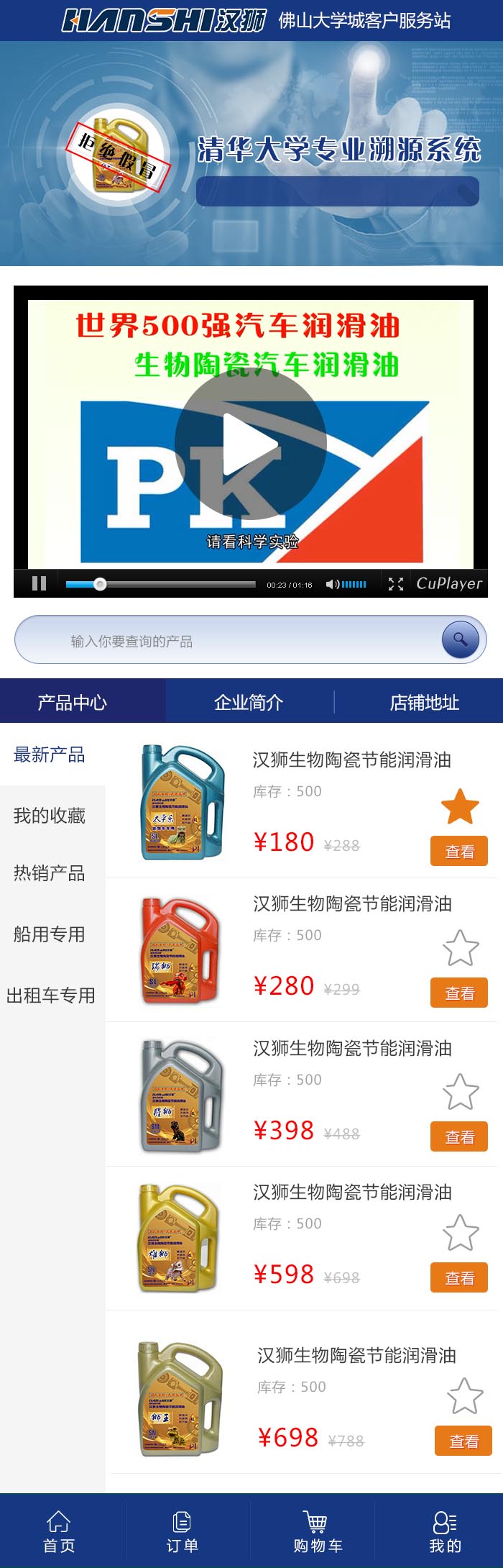
Task: Open the 船用专用 category
Action: coord(50,934)
